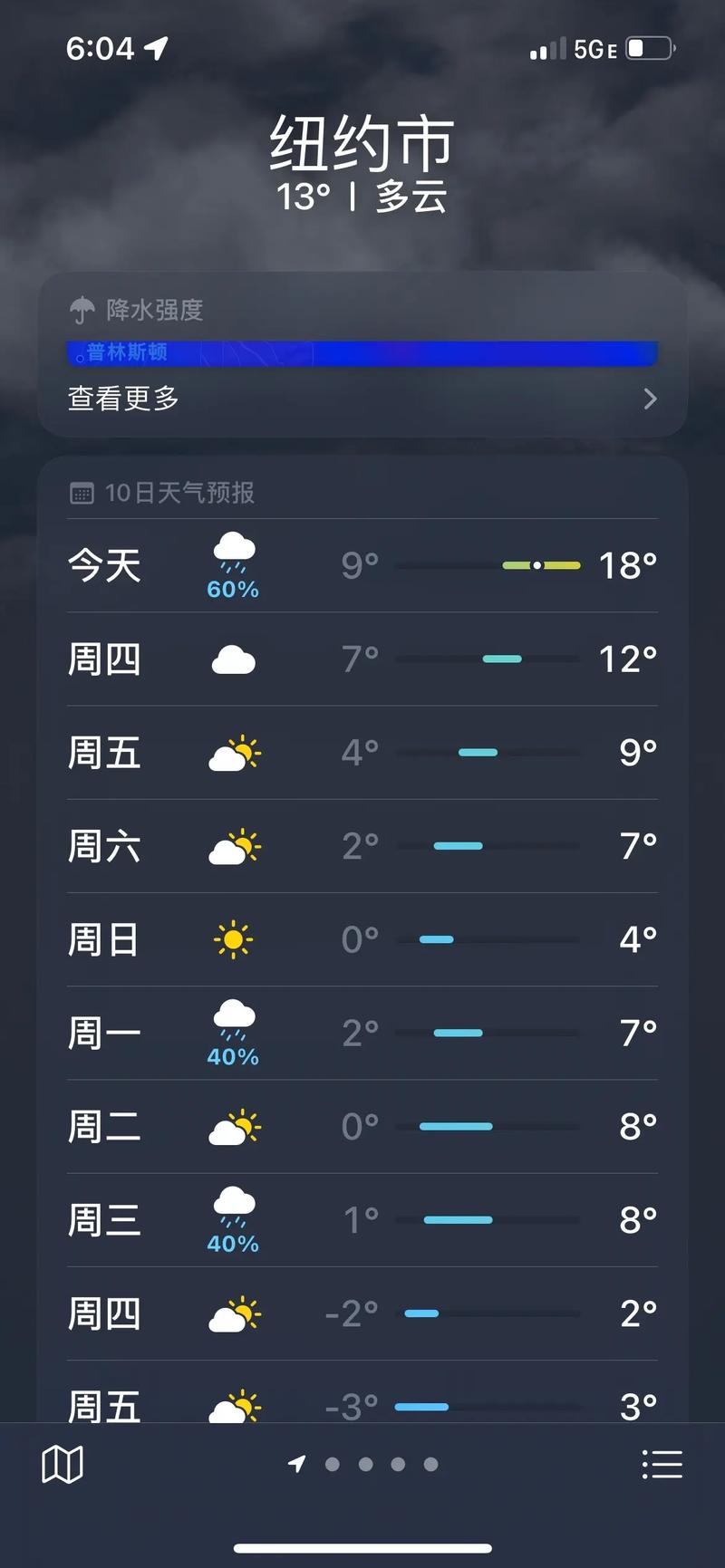Tap the 查看更多 link

coord(123,399)
